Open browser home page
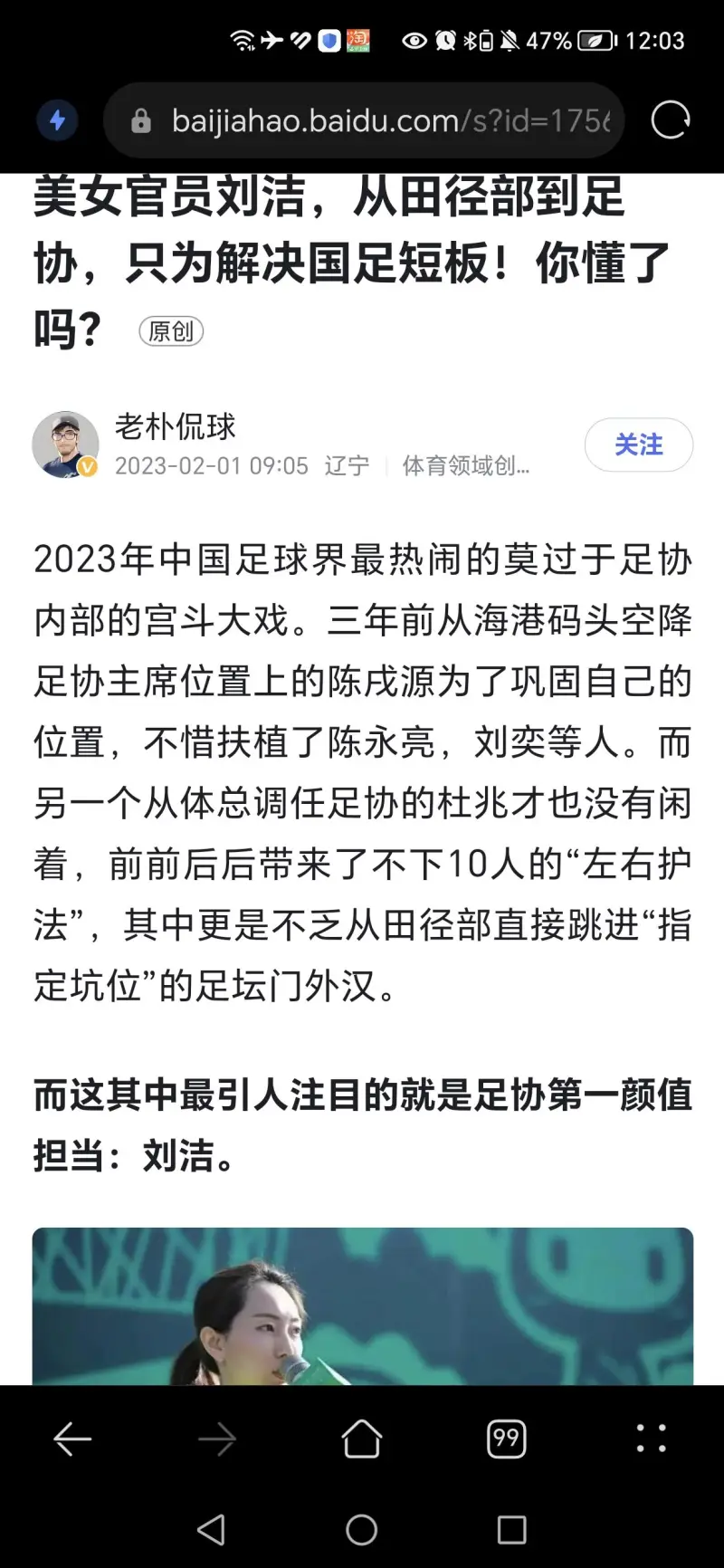Image resolution: width=724 pixels, height=1568 pixels. 362,1438
